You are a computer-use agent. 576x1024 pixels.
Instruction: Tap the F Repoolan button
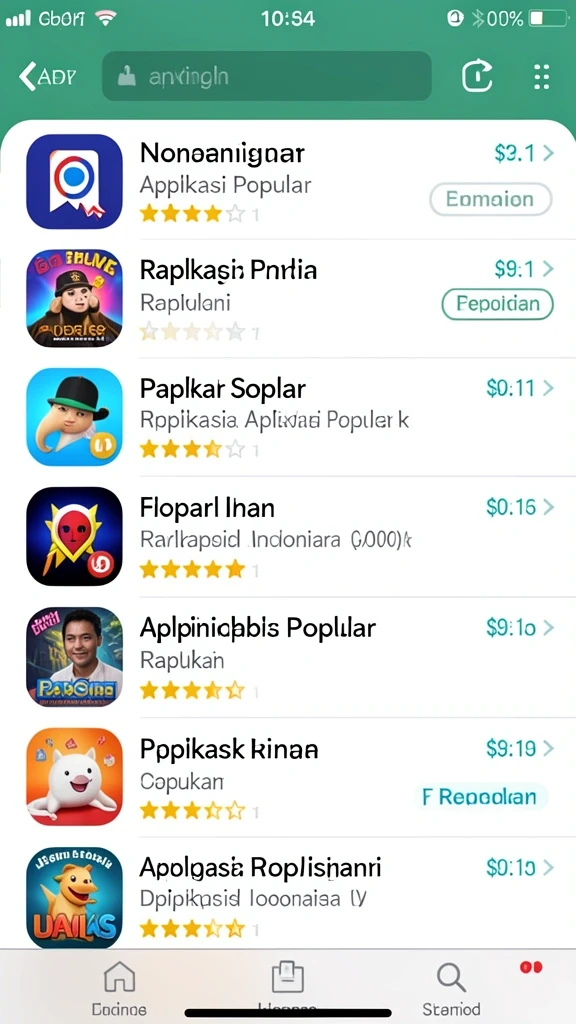tap(481, 797)
